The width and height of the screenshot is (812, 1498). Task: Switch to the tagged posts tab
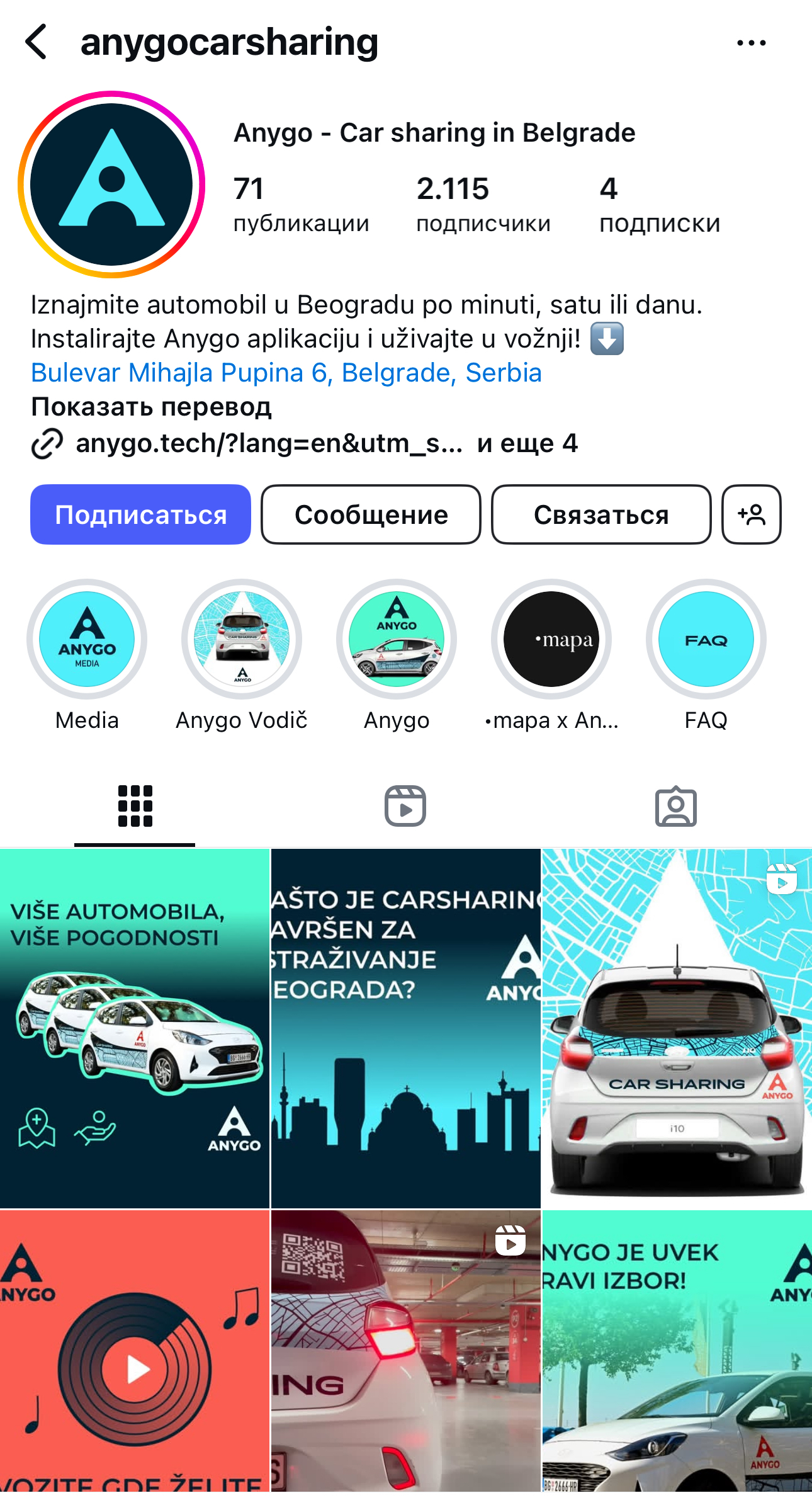pos(675,806)
